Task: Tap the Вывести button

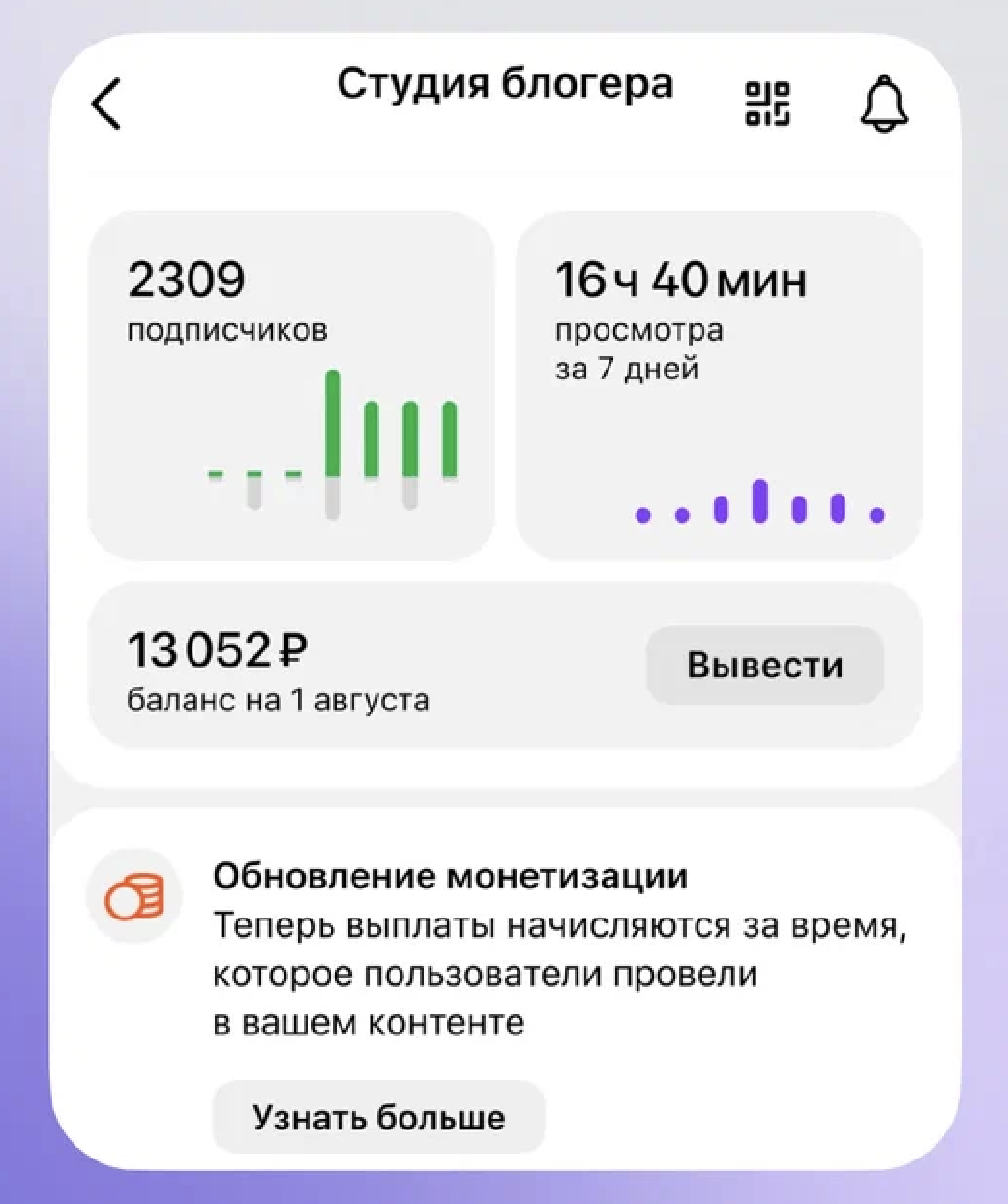Action: 764,666
